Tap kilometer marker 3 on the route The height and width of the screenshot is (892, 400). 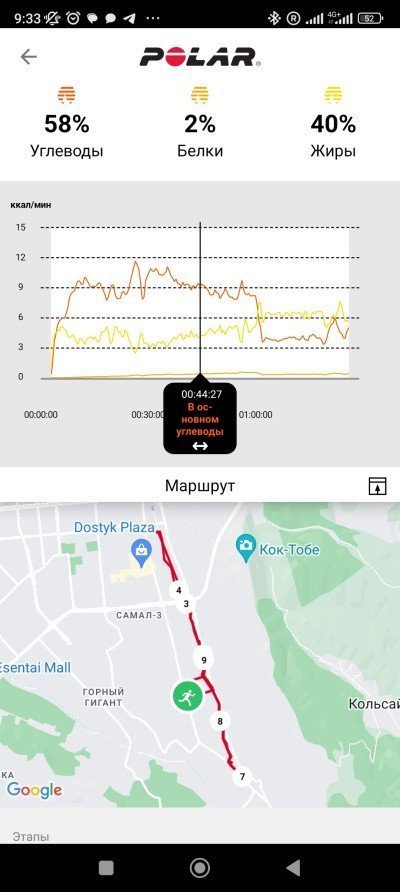pyautogui.click(x=185, y=604)
